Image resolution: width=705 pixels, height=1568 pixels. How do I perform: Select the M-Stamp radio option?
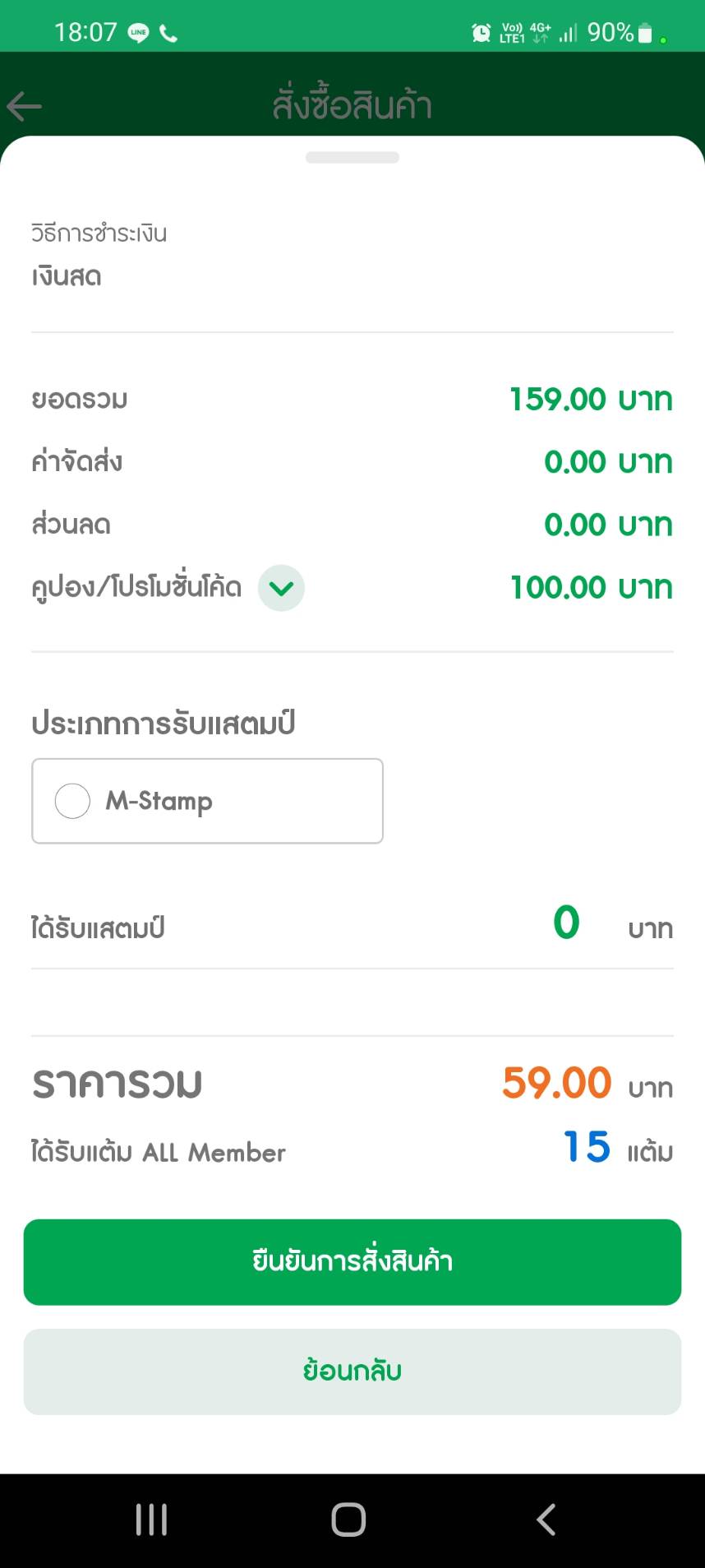72,801
